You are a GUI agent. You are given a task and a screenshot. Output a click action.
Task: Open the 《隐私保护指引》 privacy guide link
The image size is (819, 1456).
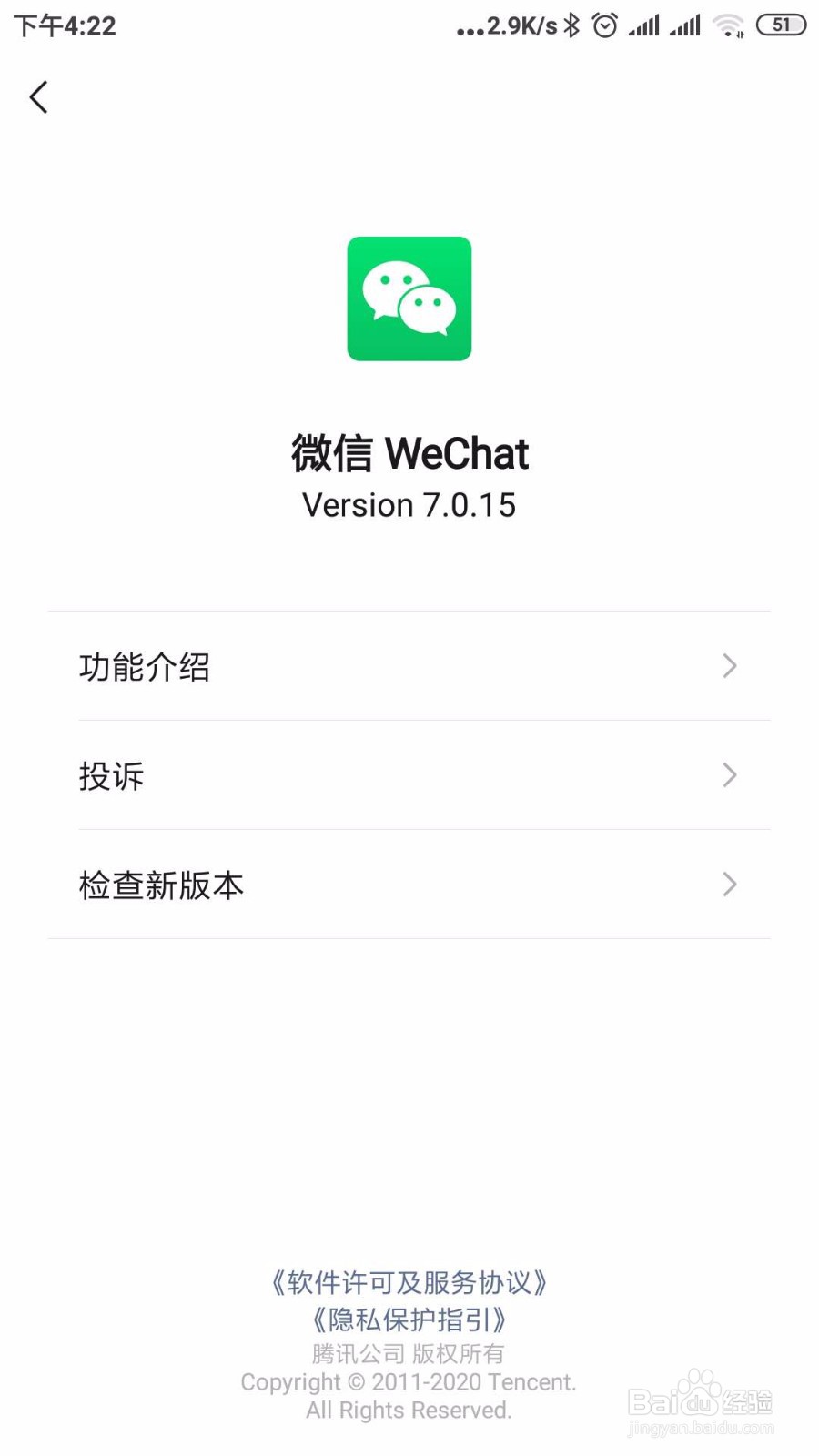[409, 1321]
